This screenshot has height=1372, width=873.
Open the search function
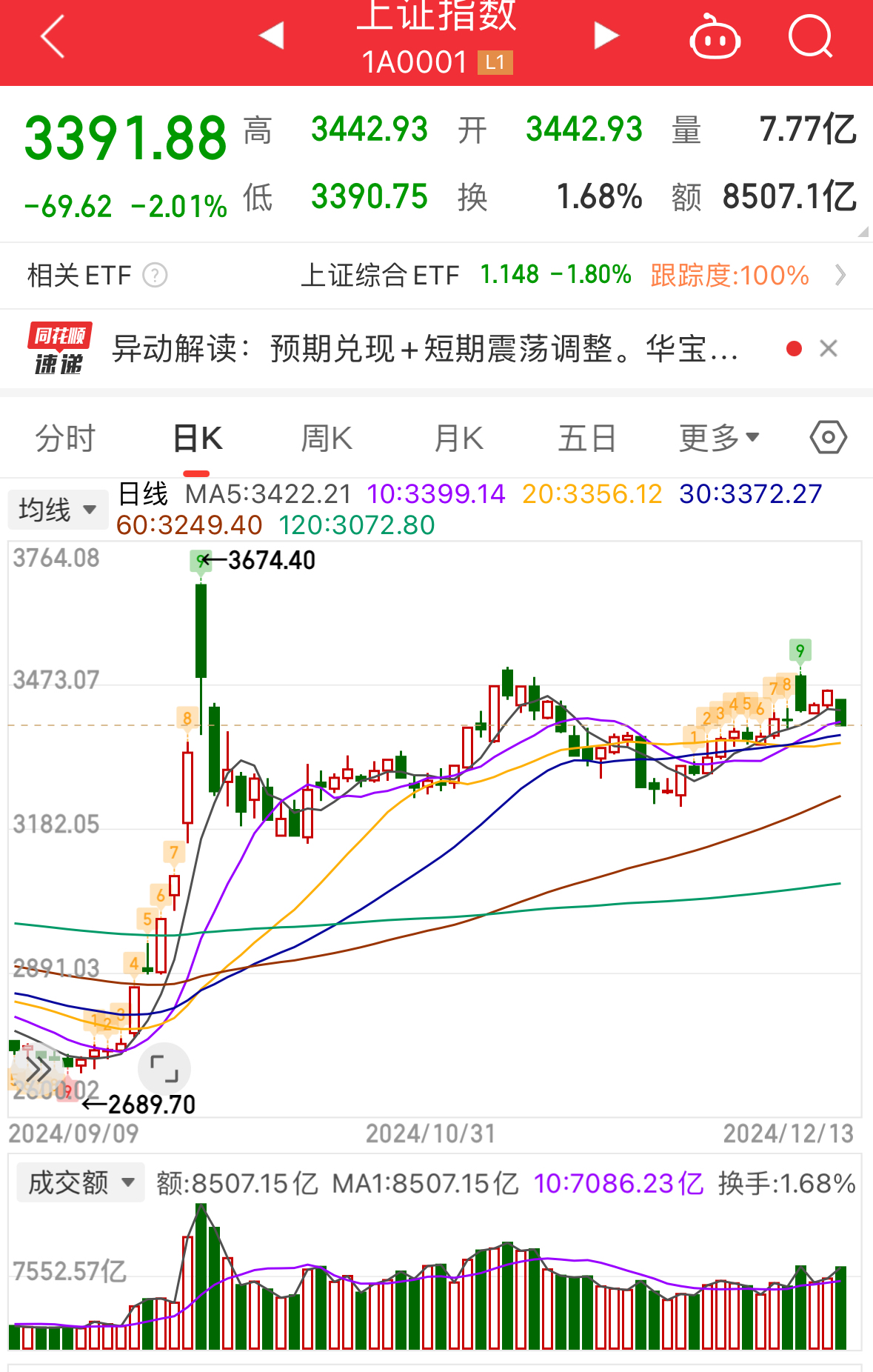coord(809,37)
